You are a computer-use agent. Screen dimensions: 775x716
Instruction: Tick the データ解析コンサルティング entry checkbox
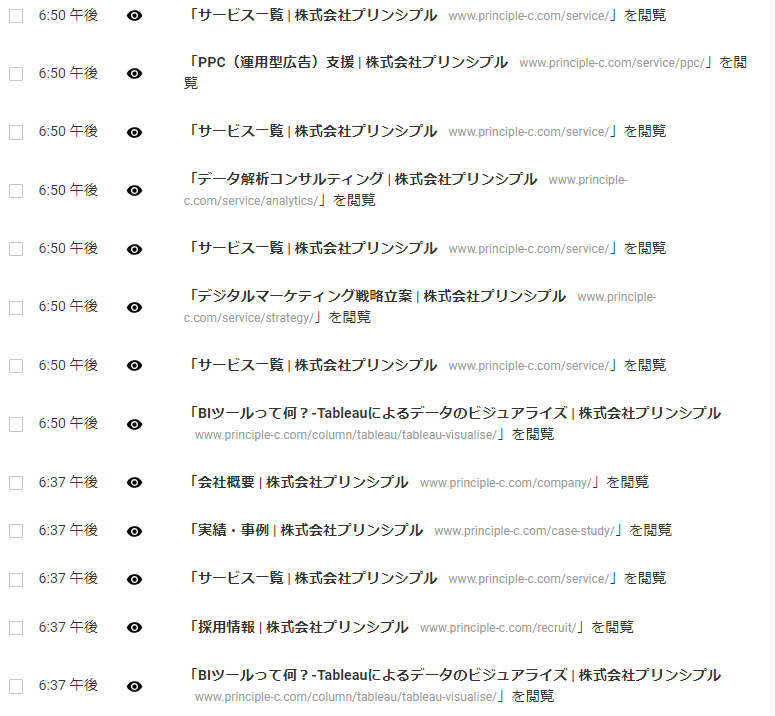[x=16, y=191]
